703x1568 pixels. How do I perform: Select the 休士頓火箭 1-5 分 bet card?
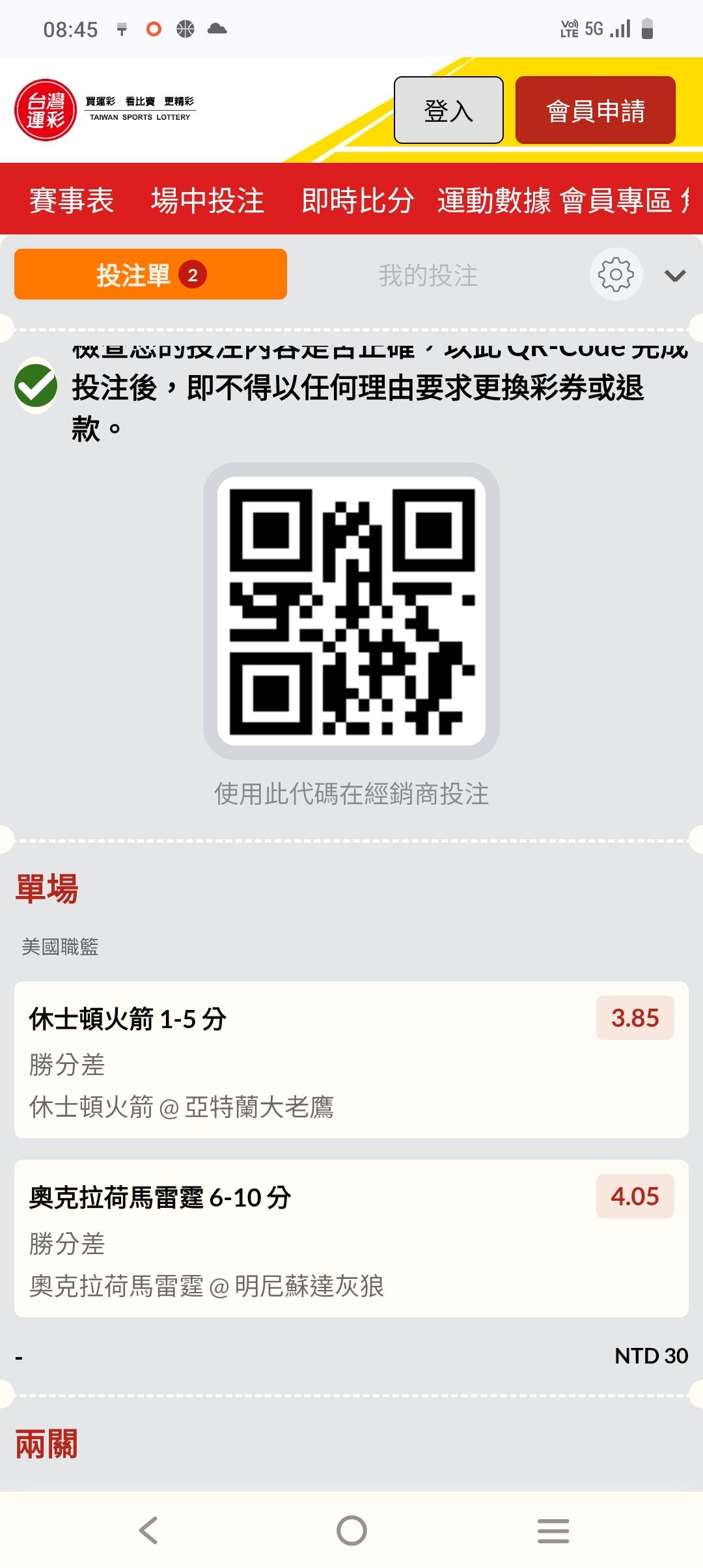[351, 1059]
